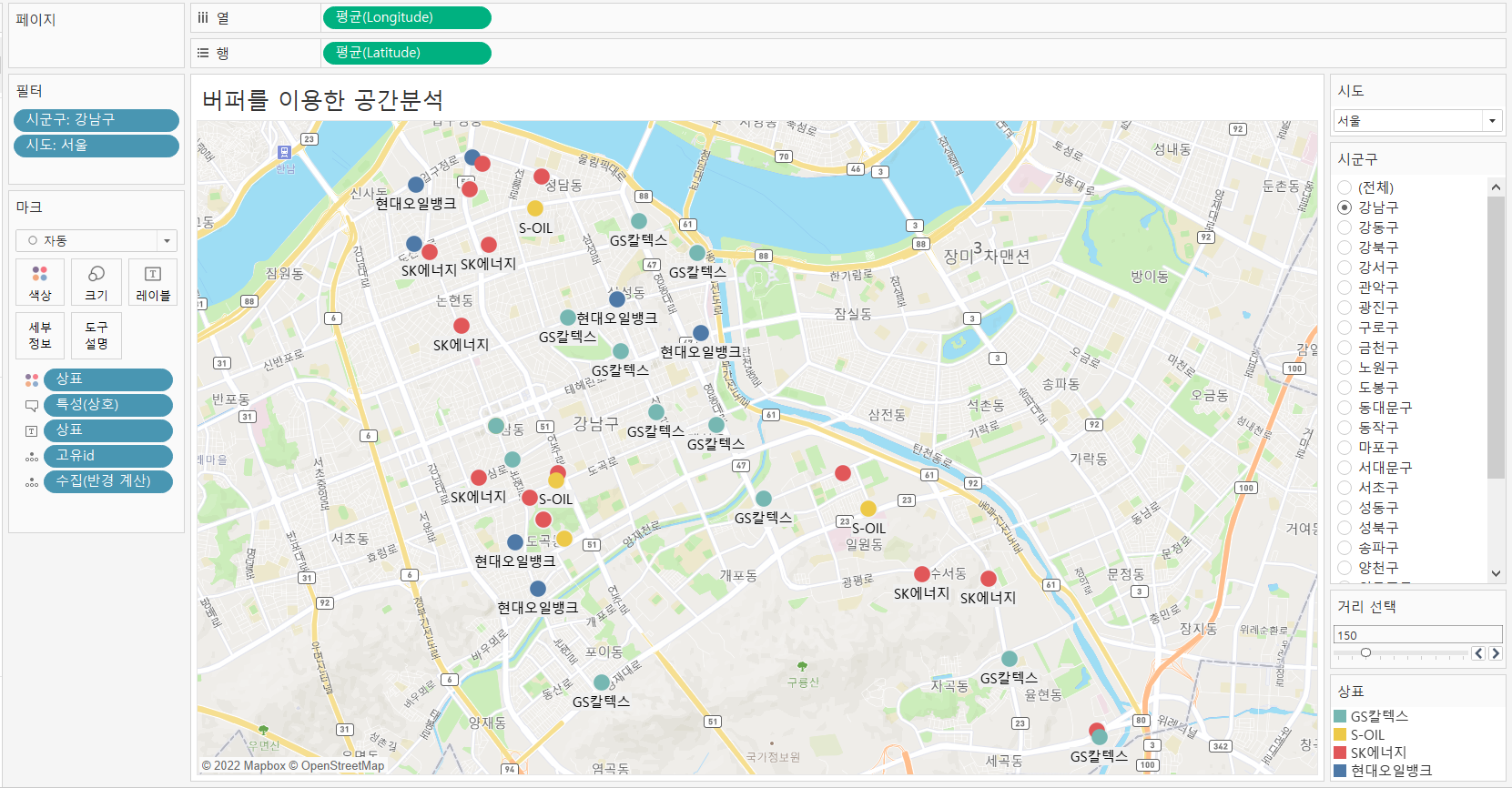Select 송파구 radio button
The height and width of the screenshot is (788, 1512).
point(1345,548)
